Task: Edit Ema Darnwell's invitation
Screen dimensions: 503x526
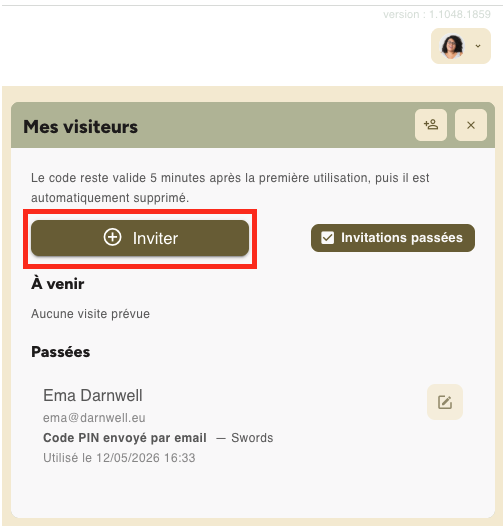Action: click(445, 402)
